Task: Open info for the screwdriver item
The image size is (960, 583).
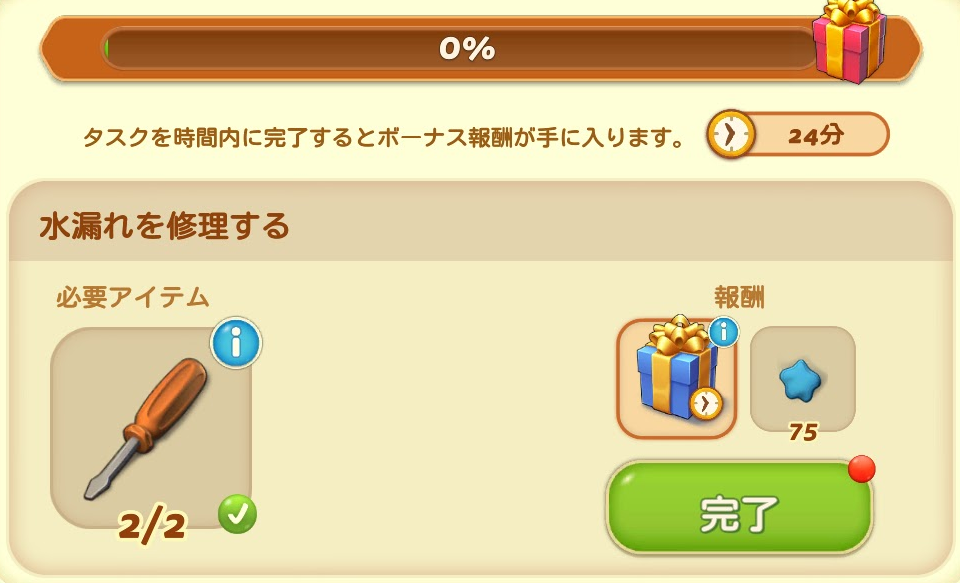Action: coord(236,344)
